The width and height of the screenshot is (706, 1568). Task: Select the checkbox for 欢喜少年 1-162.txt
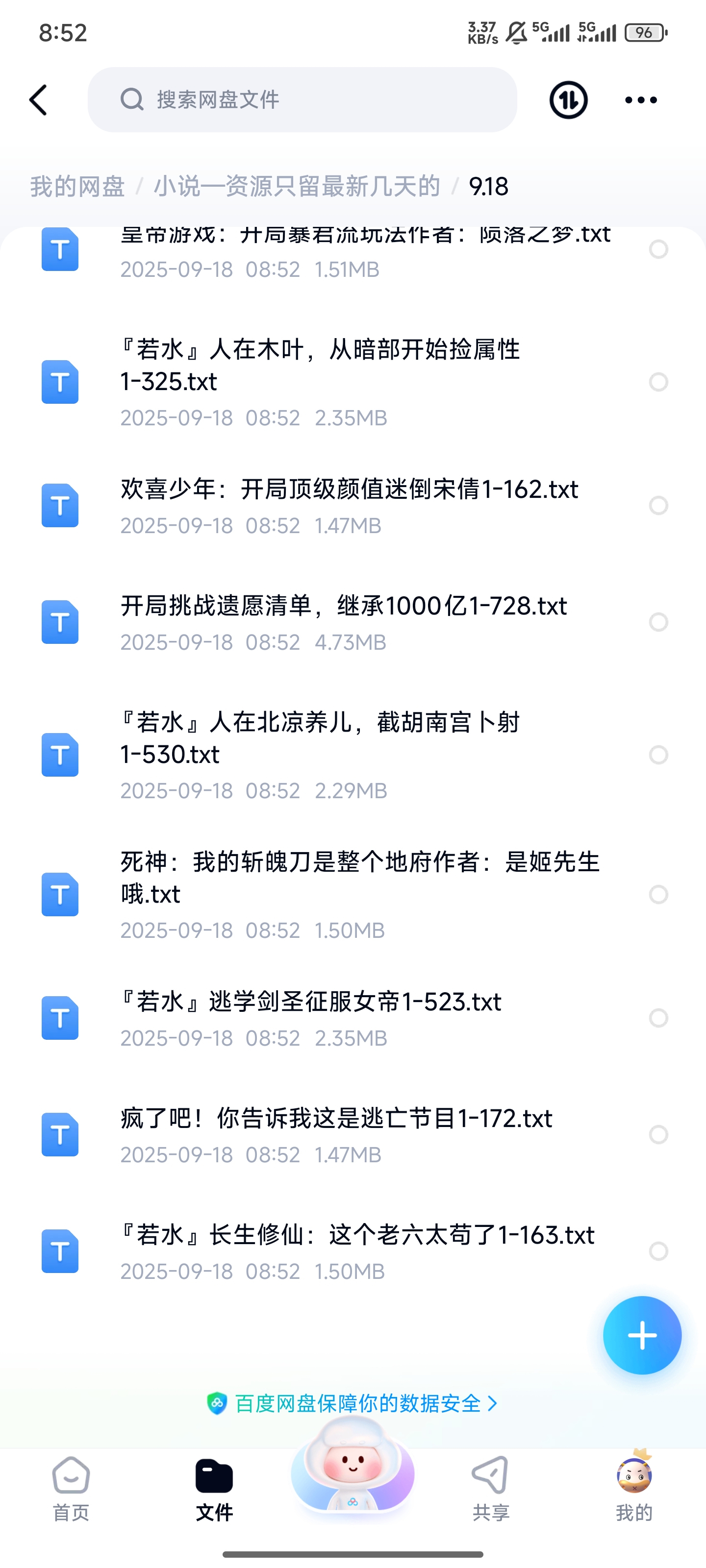pos(658,505)
